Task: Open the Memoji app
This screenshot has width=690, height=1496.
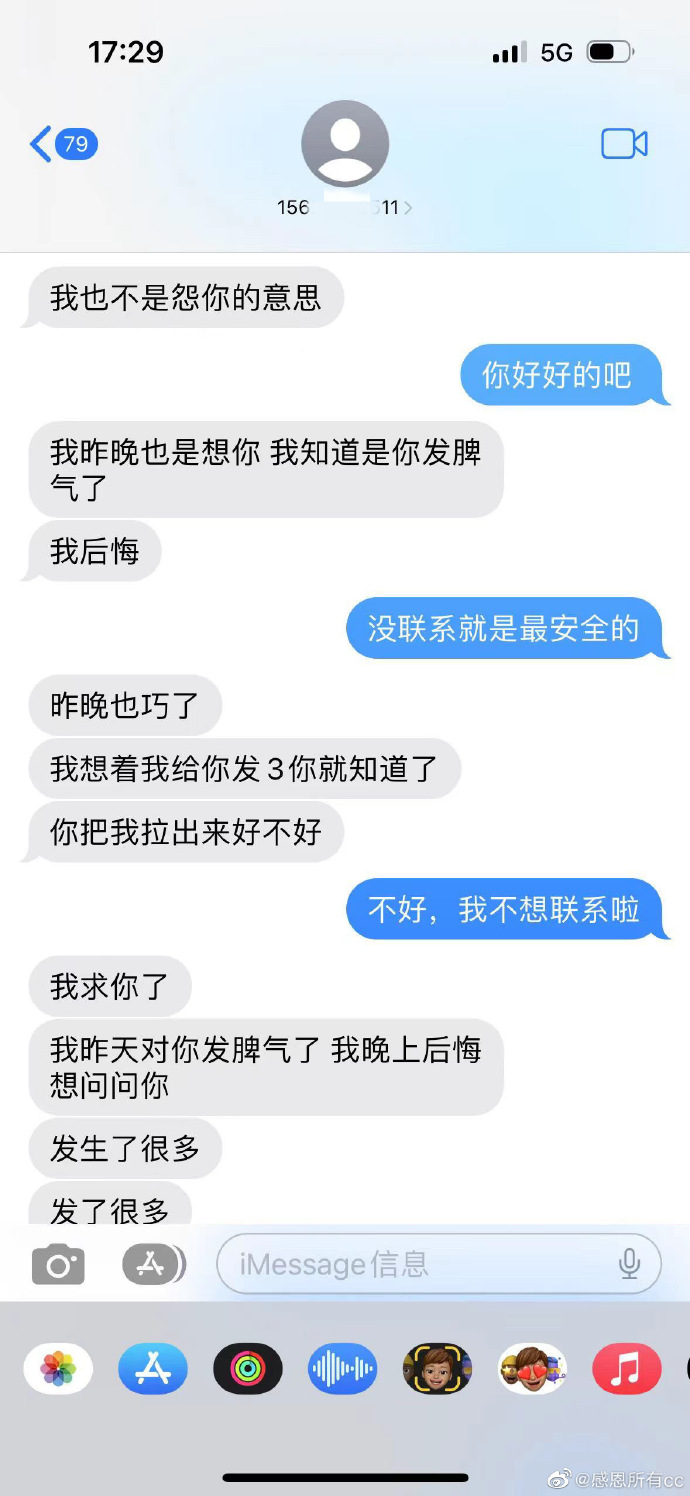Action: pyautogui.click(x=437, y=1369)
